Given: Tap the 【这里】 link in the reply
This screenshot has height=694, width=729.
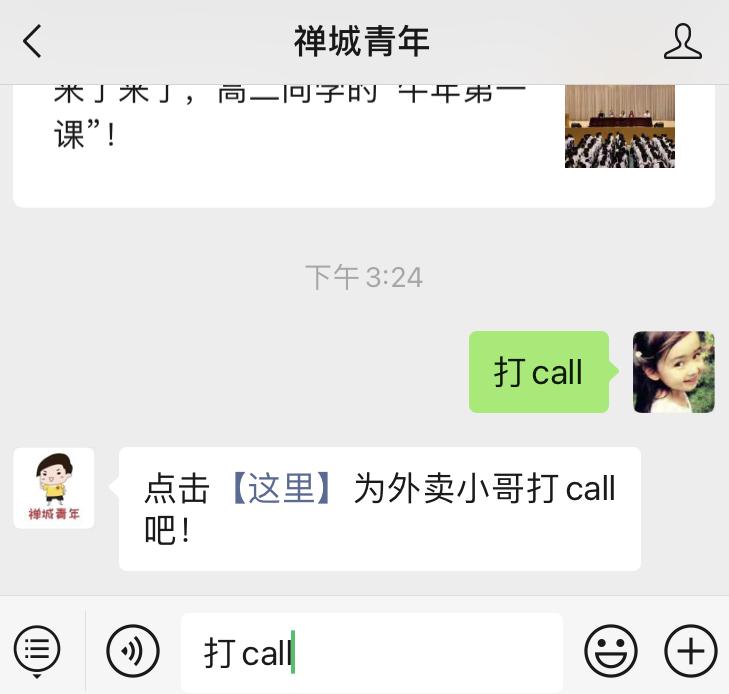Looking at the screenshot, I should tap(281, 489).
